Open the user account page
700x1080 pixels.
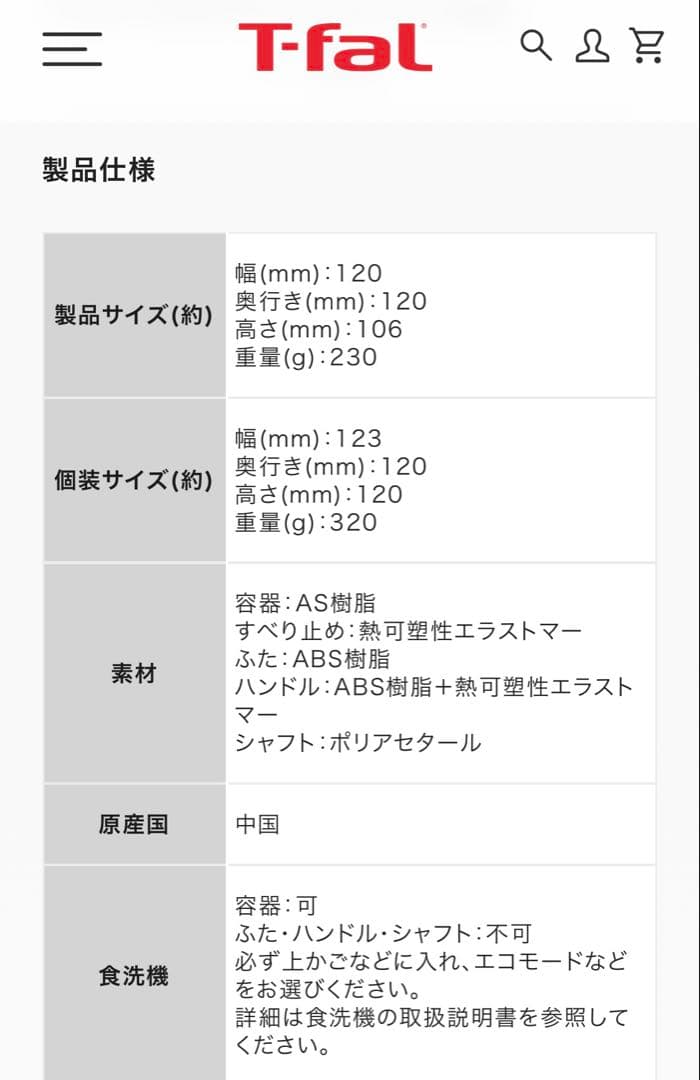coord(592,46)
